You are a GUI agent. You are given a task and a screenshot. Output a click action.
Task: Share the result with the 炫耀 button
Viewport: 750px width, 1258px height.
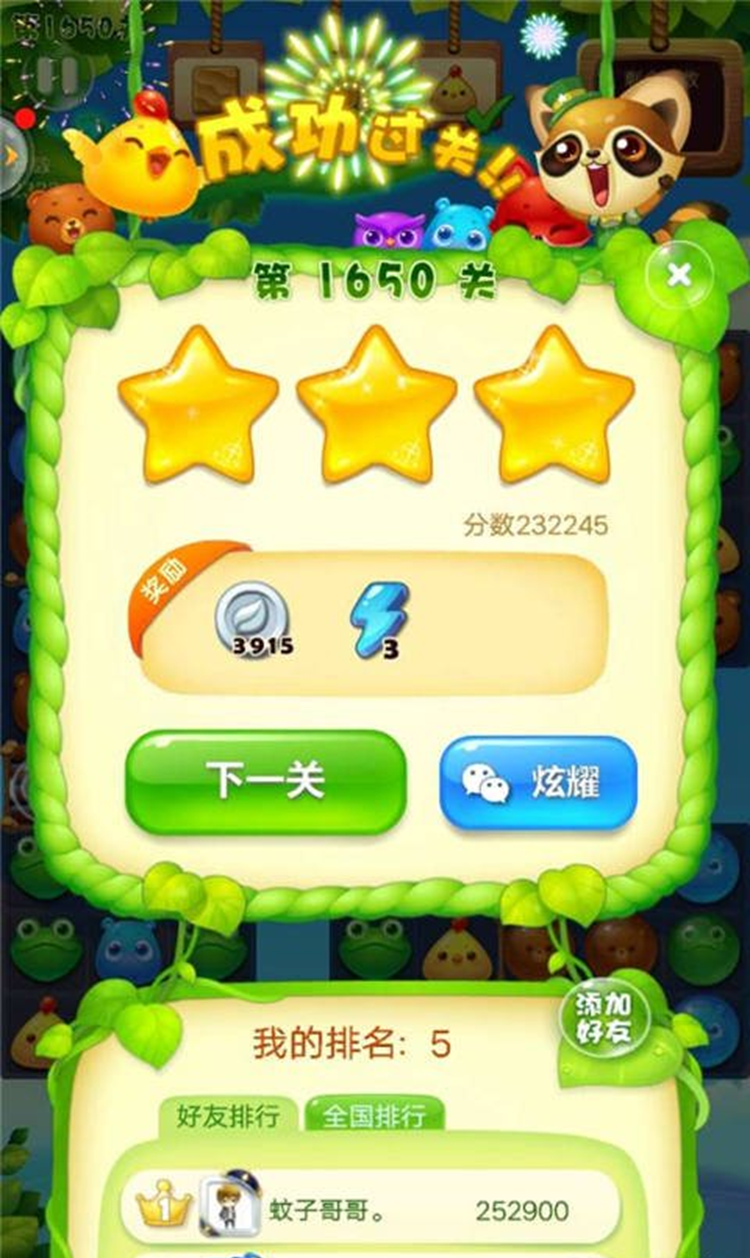point(538,783)
